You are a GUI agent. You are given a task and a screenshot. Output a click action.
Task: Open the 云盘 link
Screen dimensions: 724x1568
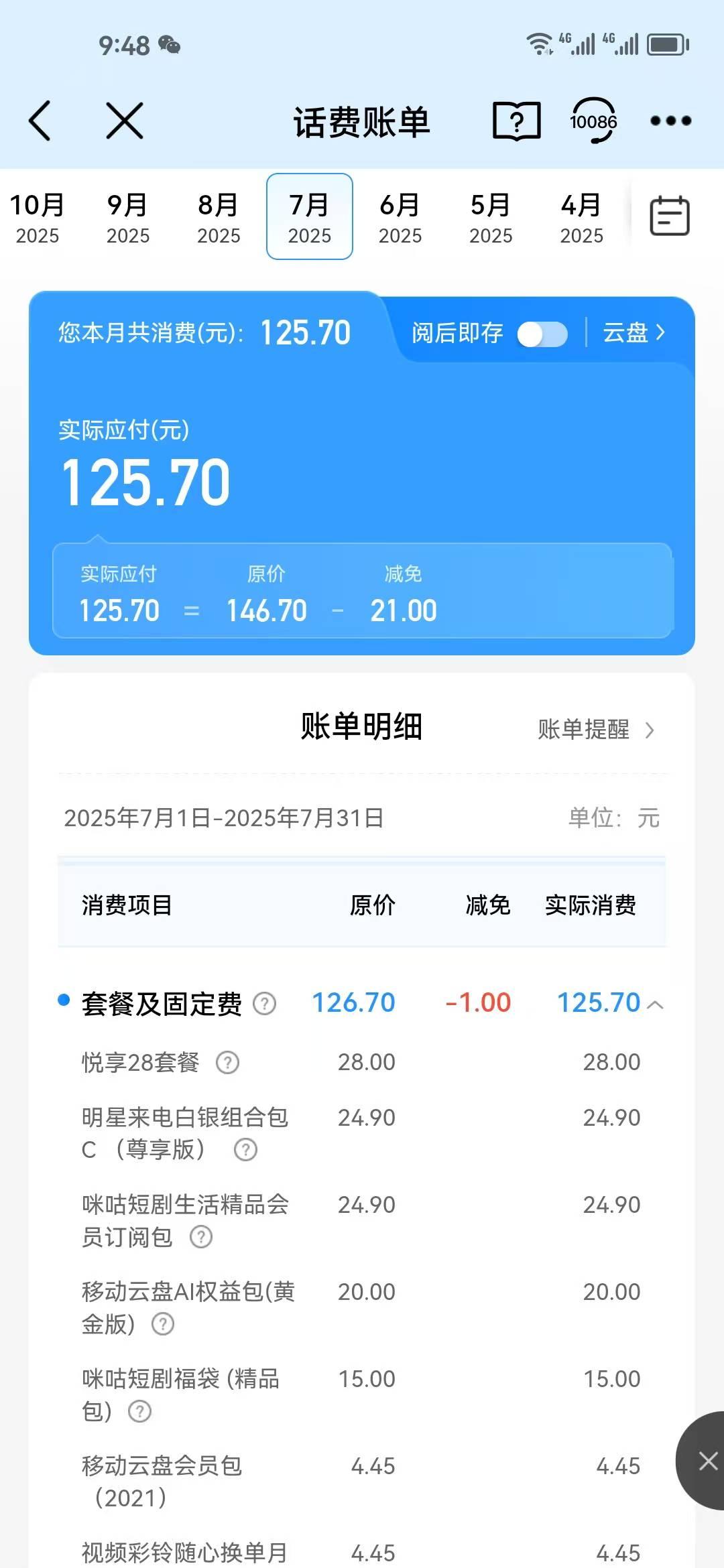point(633,333)
